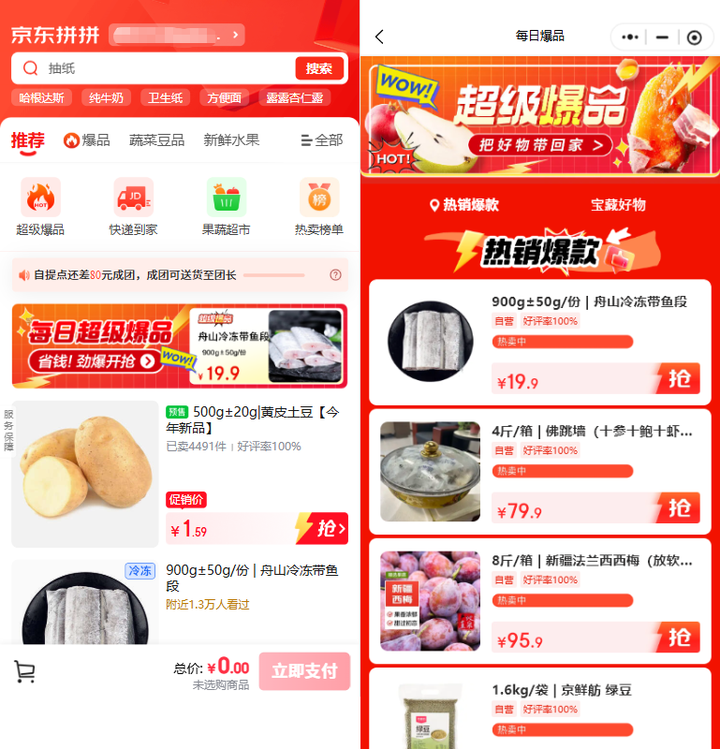
Task: Switch to the 宝藏好物 section
Action: 618,205
